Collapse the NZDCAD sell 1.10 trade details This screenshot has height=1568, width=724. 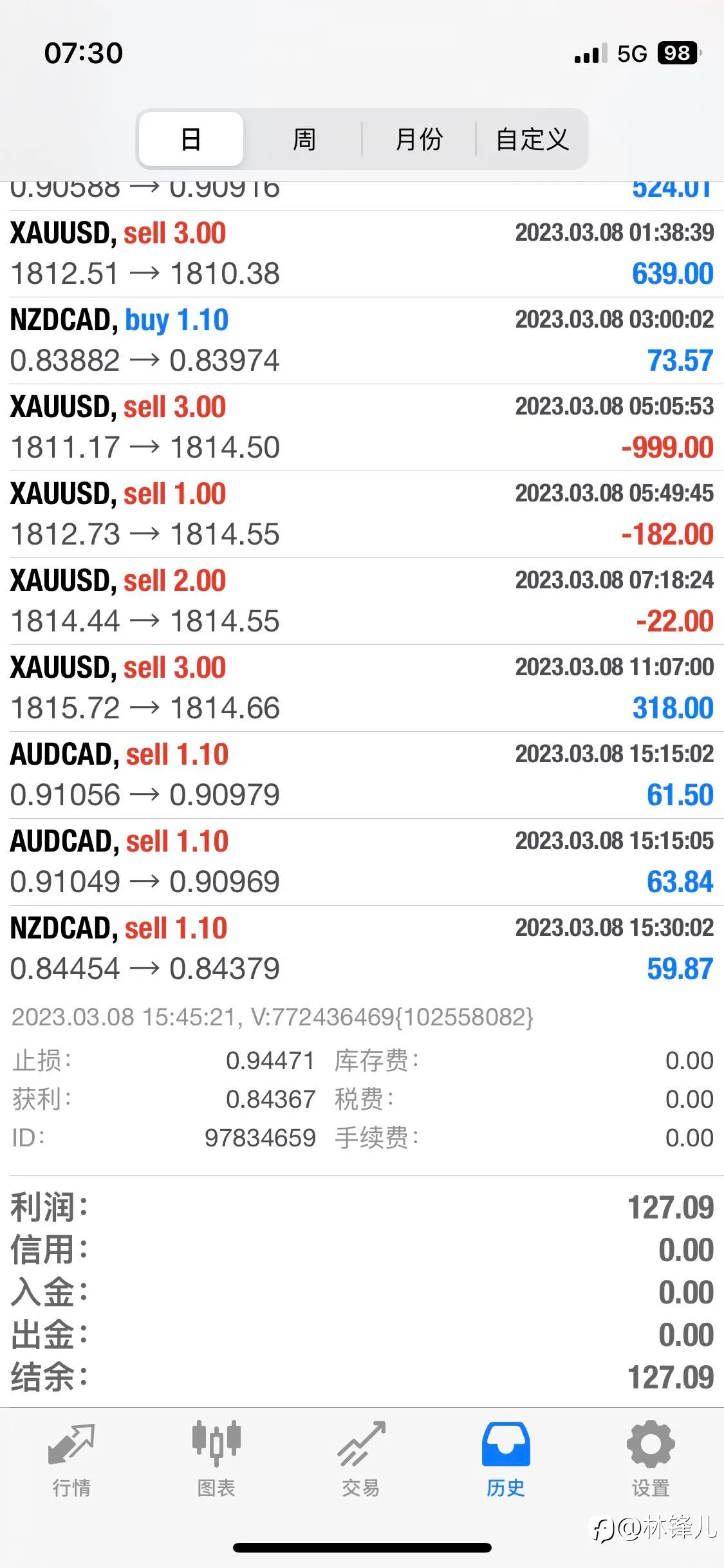coord(362,949)
